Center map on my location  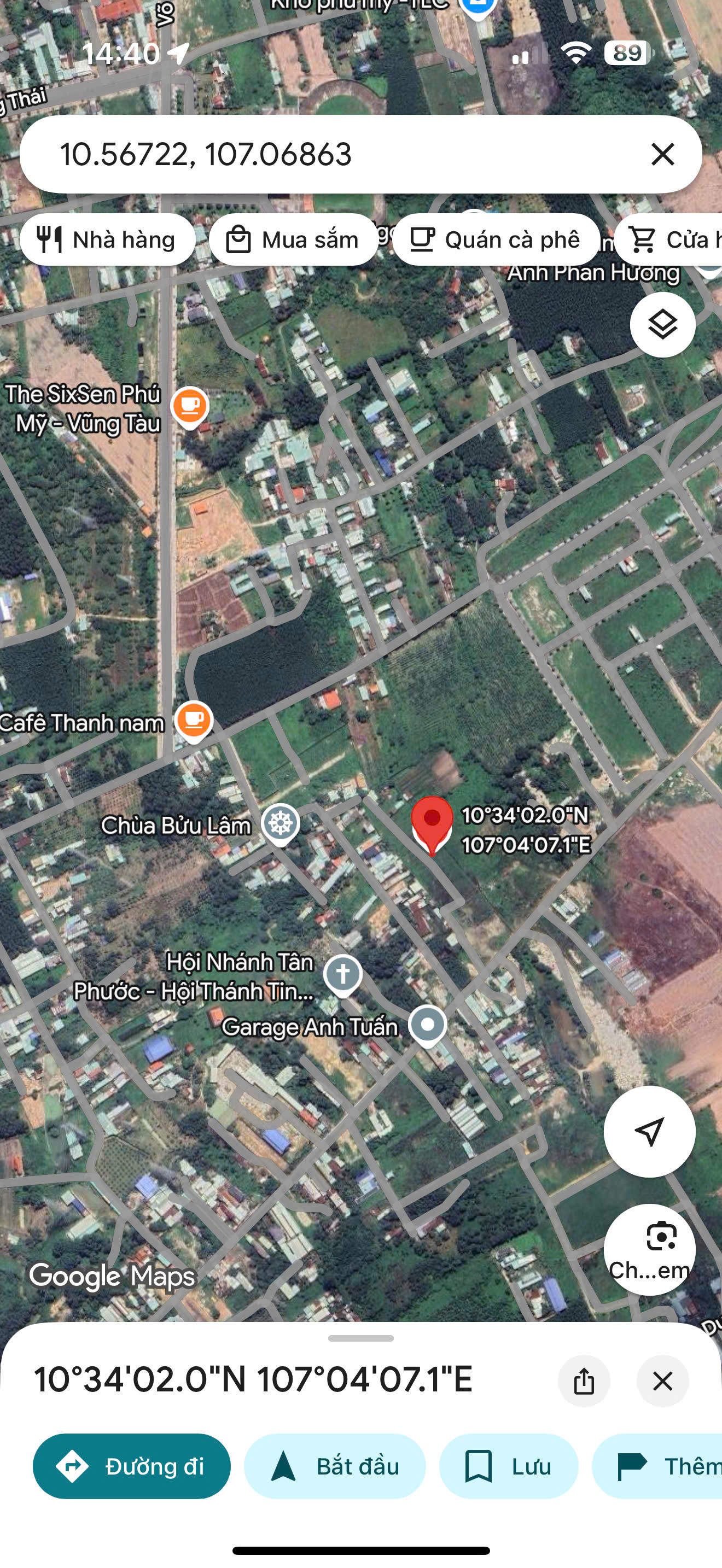649,1132
